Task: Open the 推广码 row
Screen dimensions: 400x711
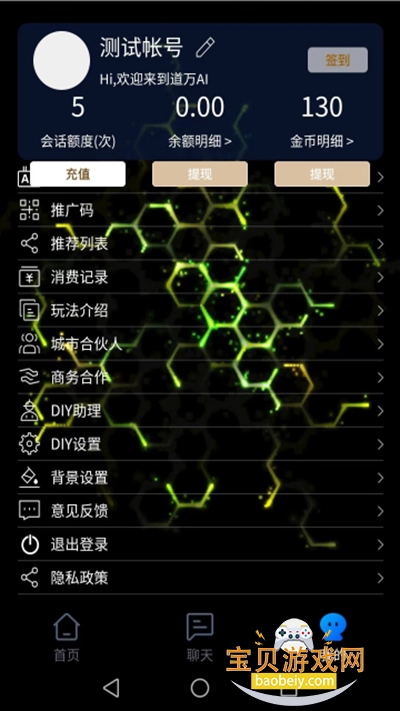Action: pos(200,210)
